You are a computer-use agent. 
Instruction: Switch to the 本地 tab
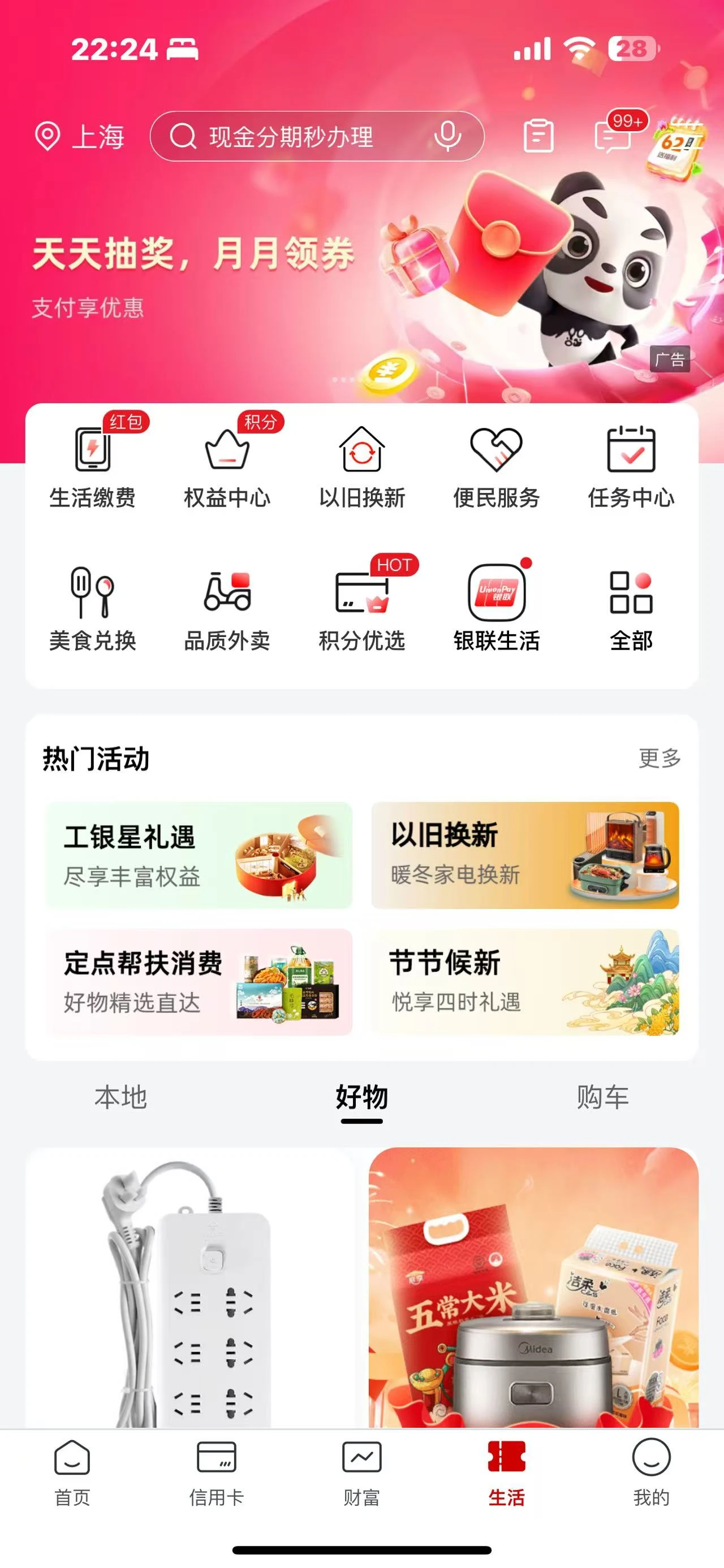pos(120,1098)
